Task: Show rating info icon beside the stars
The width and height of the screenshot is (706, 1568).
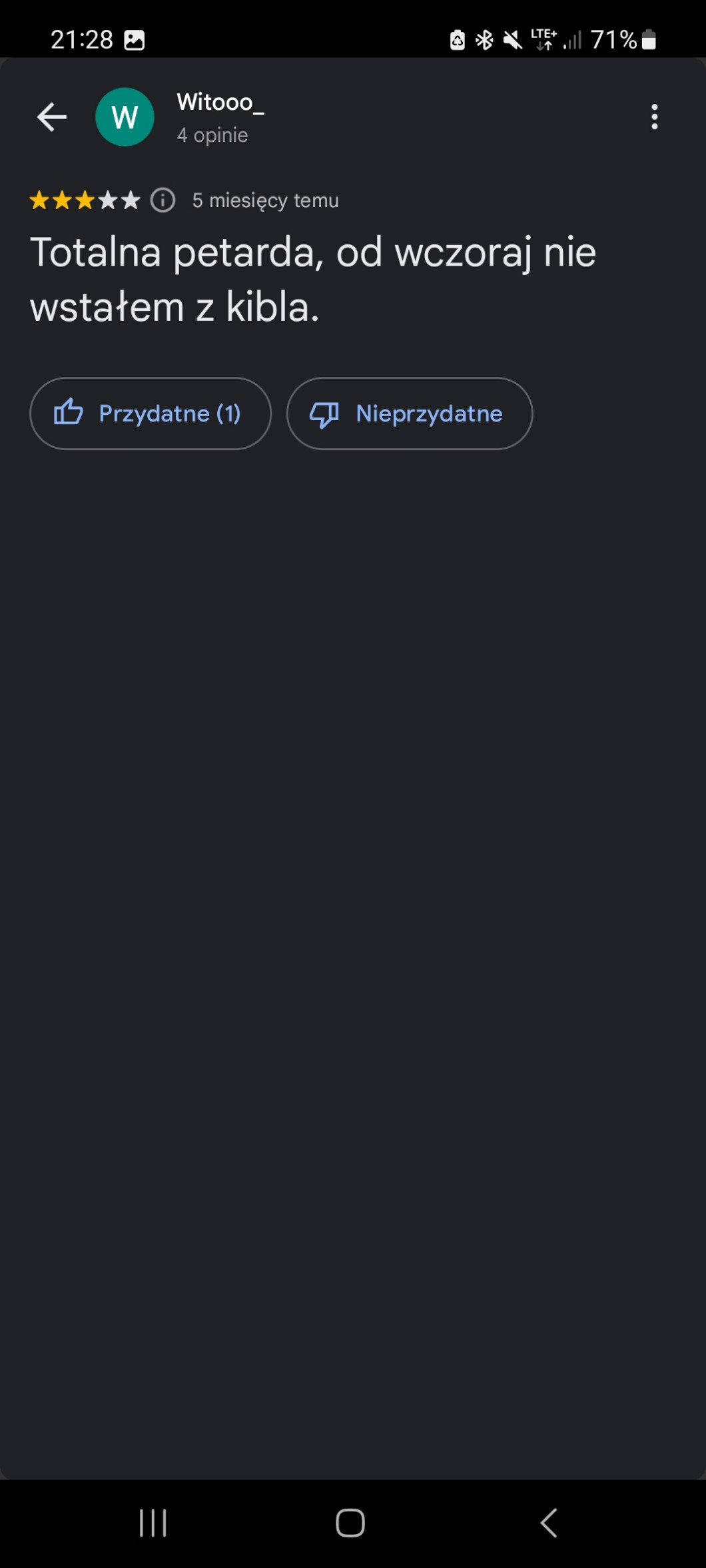Action: 163,200
